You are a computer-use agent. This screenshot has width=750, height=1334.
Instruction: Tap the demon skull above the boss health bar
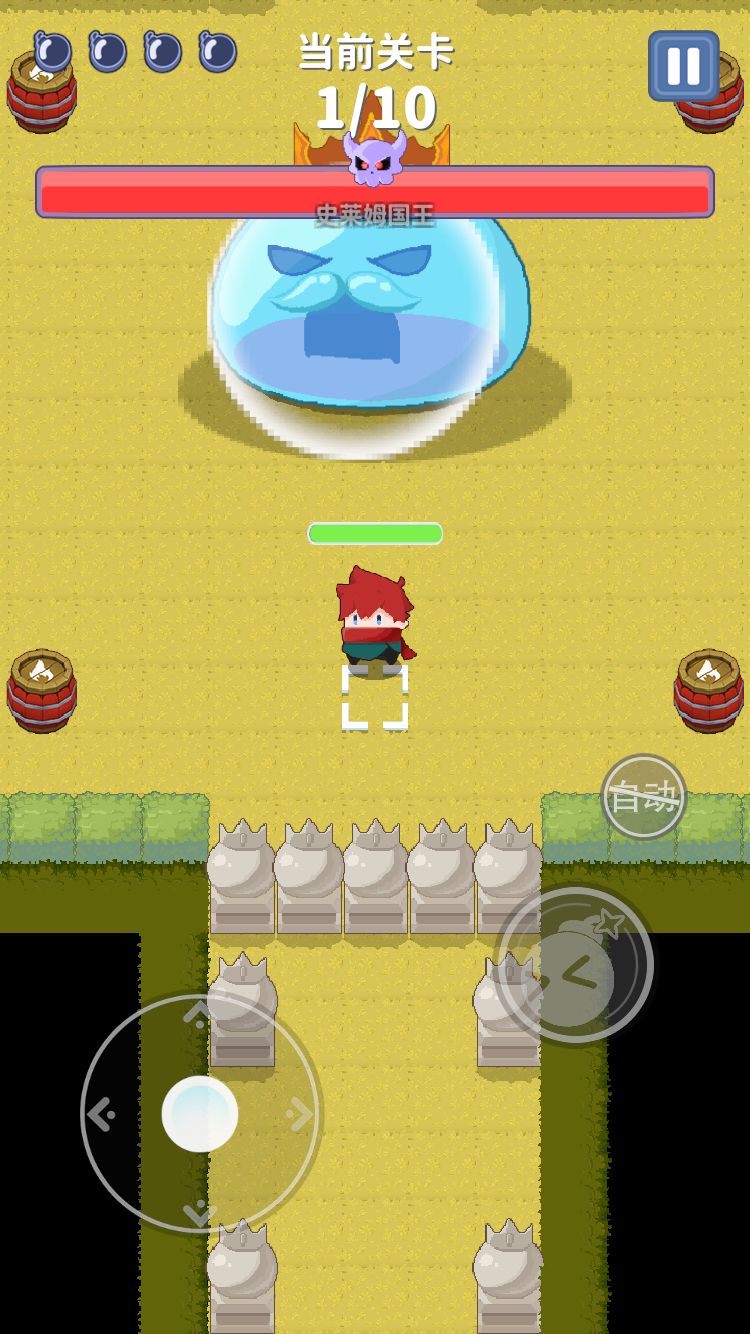tap(375, 158)
